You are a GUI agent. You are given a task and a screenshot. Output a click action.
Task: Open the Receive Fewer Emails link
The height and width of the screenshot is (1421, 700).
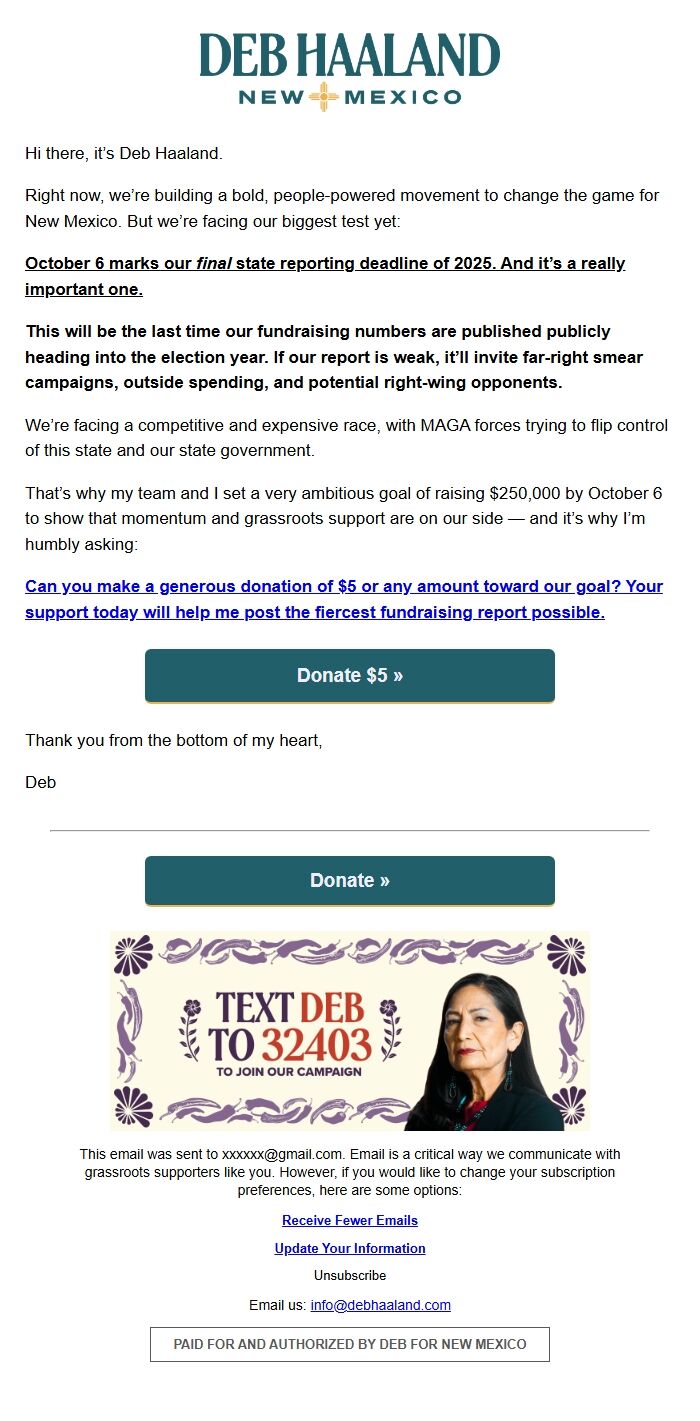click(x=349, y=1220)
